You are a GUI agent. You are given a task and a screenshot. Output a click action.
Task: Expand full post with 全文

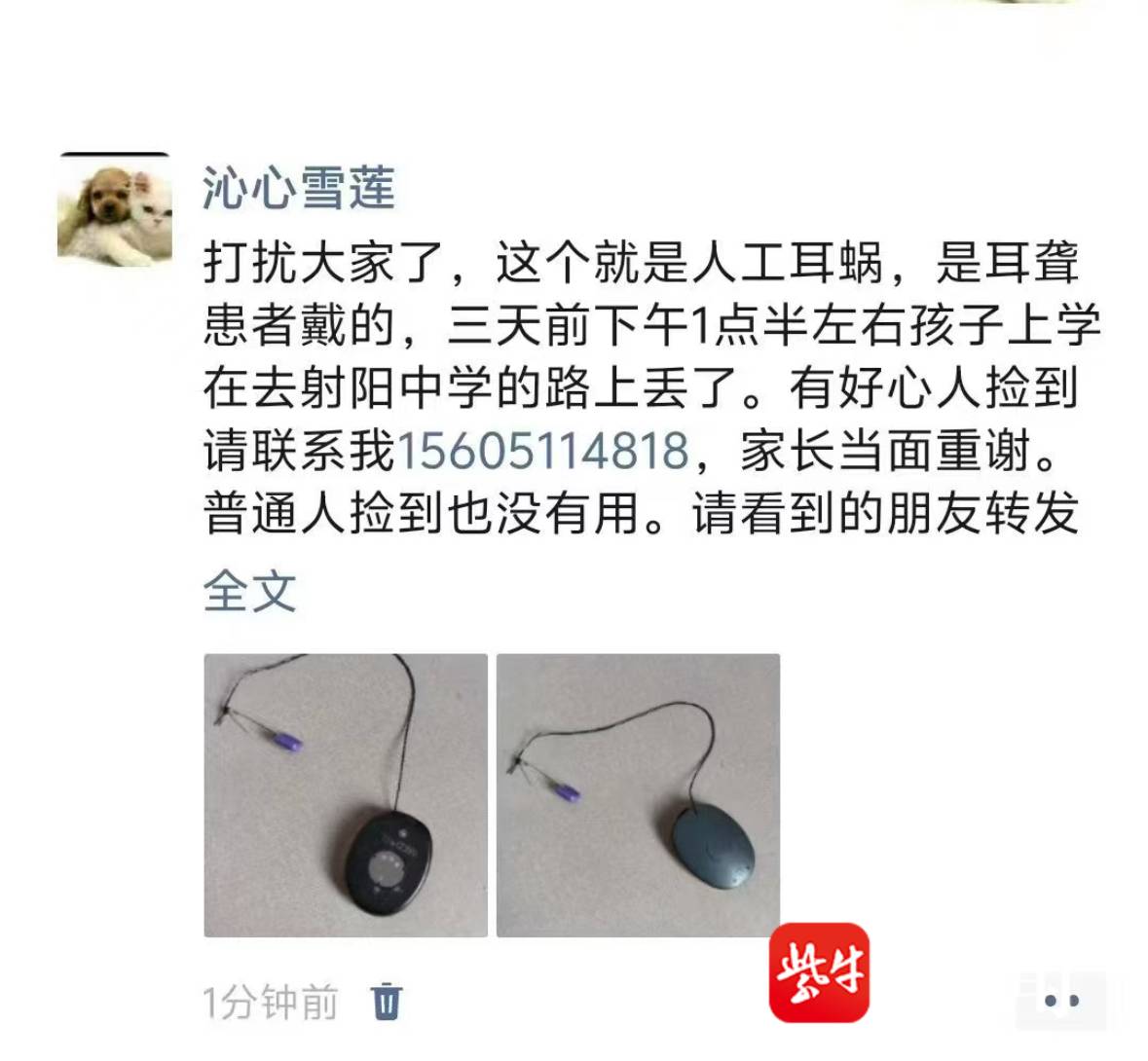pos(249,591)
